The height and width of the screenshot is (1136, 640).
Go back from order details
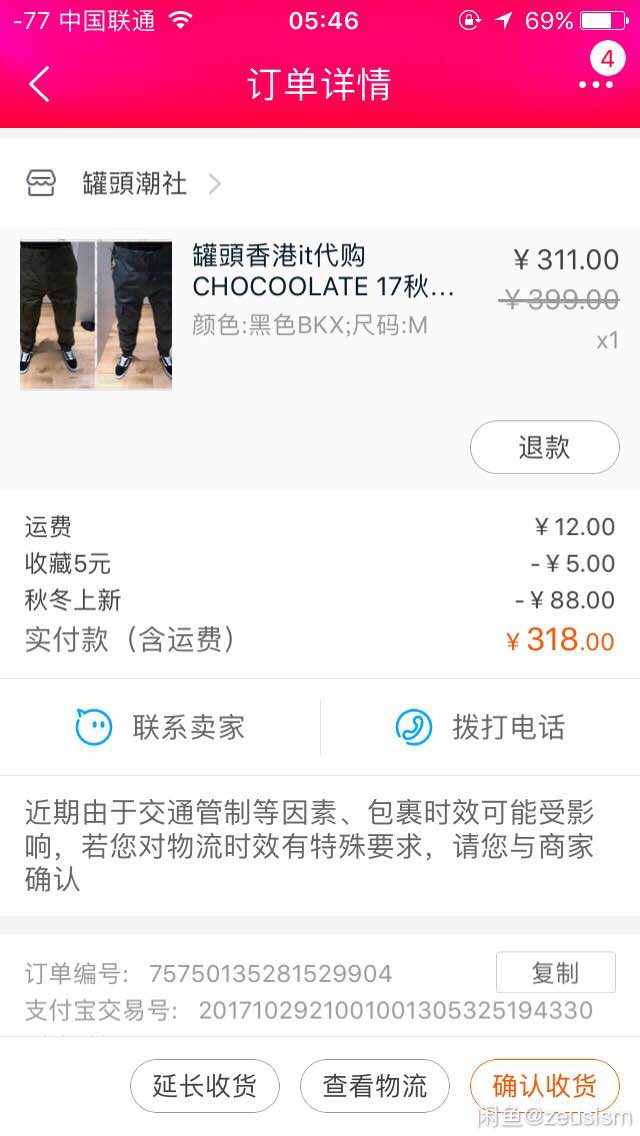click(x=39, y=85)
